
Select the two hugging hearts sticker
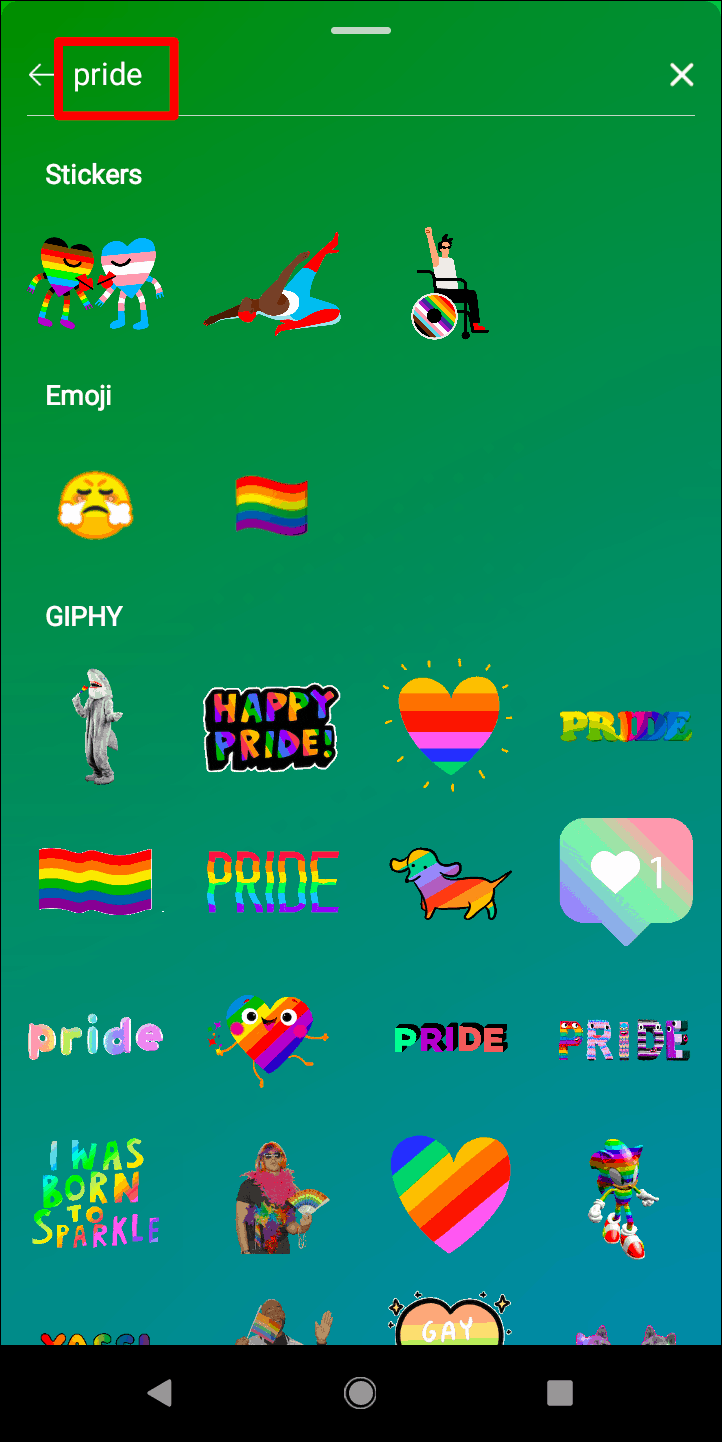coord(95,281)
